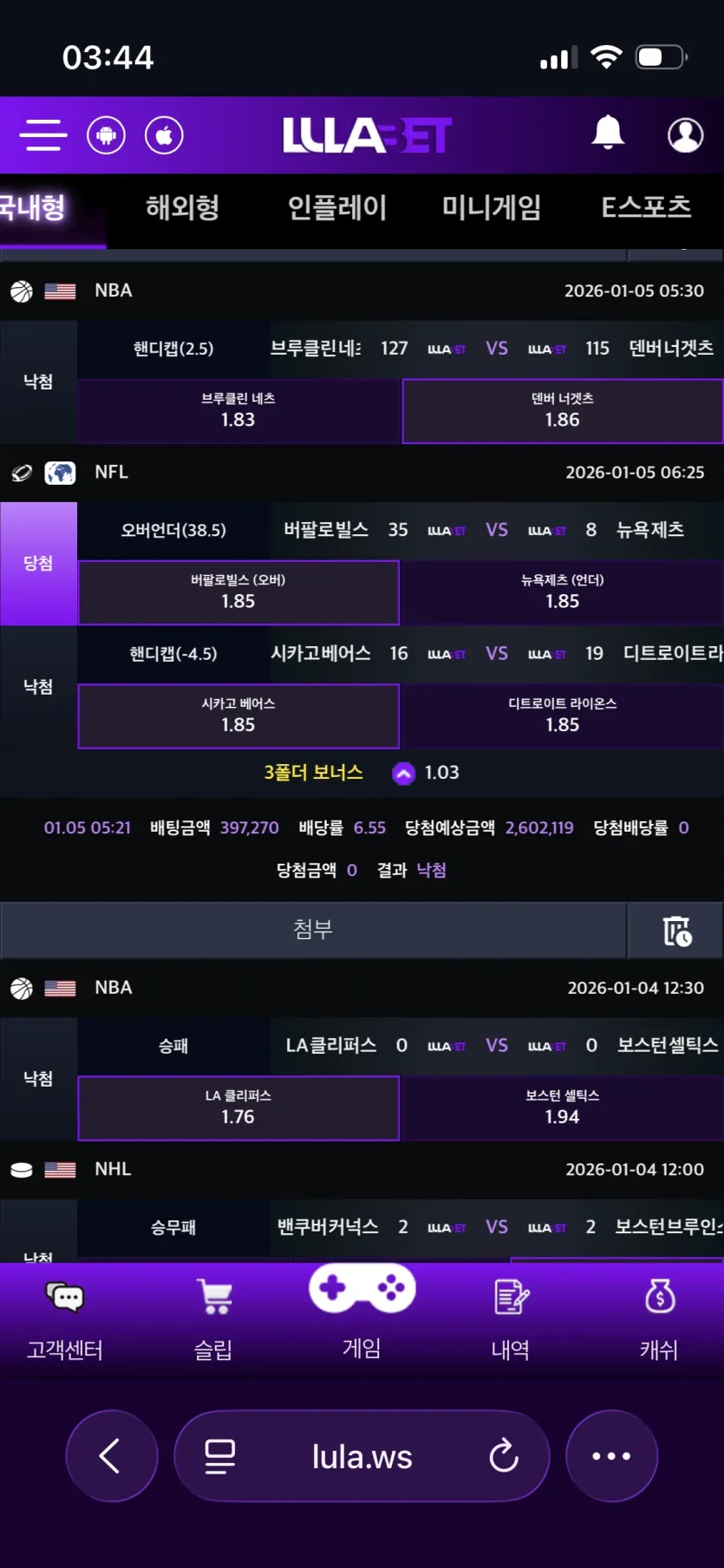Open the user profile icon
The image size is (724, 1568).
(x=685, y=134)
